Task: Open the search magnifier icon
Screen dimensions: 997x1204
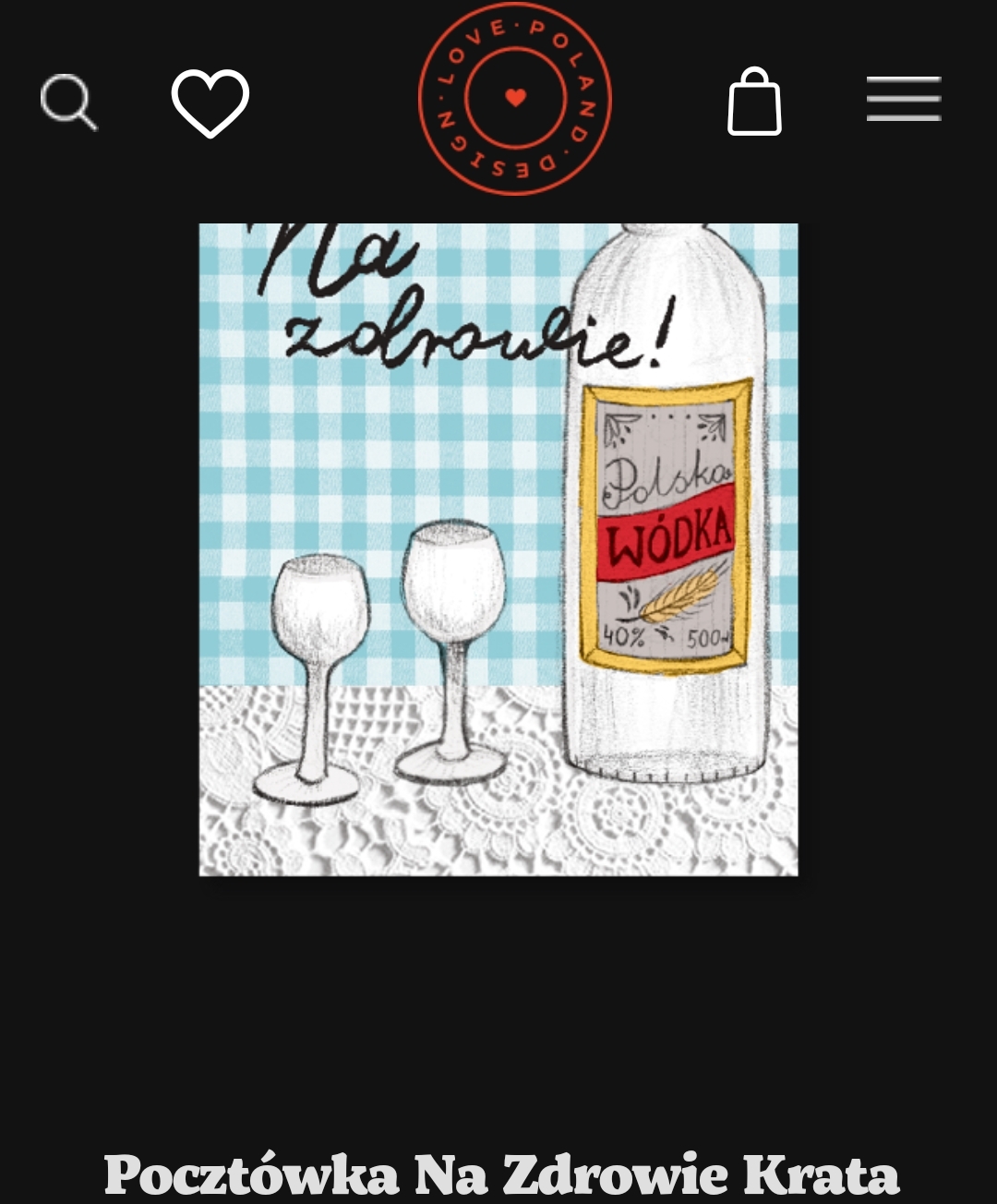Action: (68, 102)
